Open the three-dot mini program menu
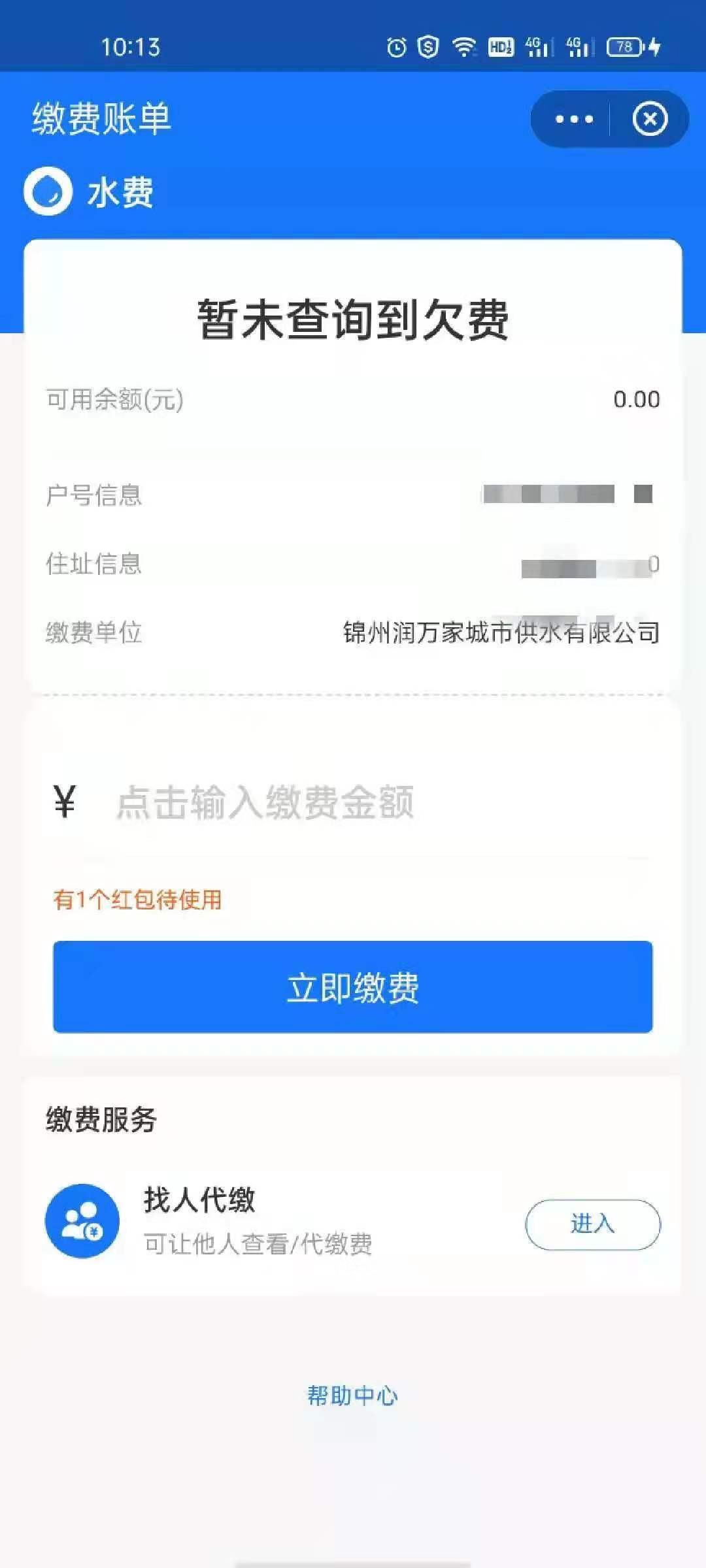The height and width of the screenshot is (1568, 706). (574, 119)
